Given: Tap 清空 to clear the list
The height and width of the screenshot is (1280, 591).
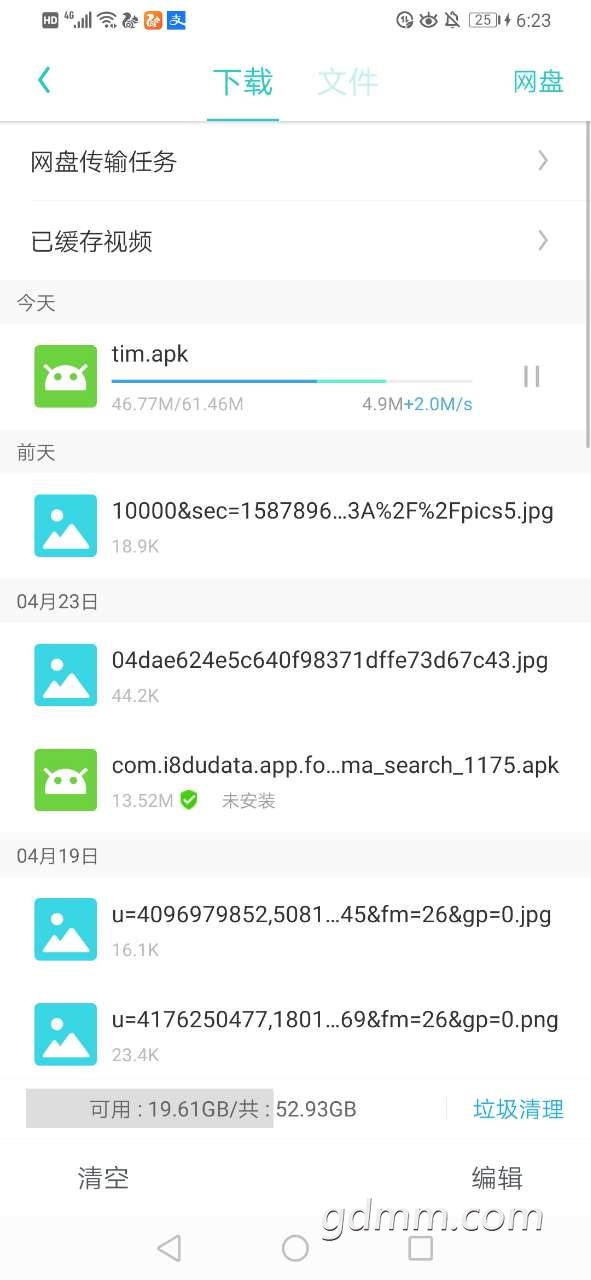Looking at the screenshot, I should pos(104,1178).
